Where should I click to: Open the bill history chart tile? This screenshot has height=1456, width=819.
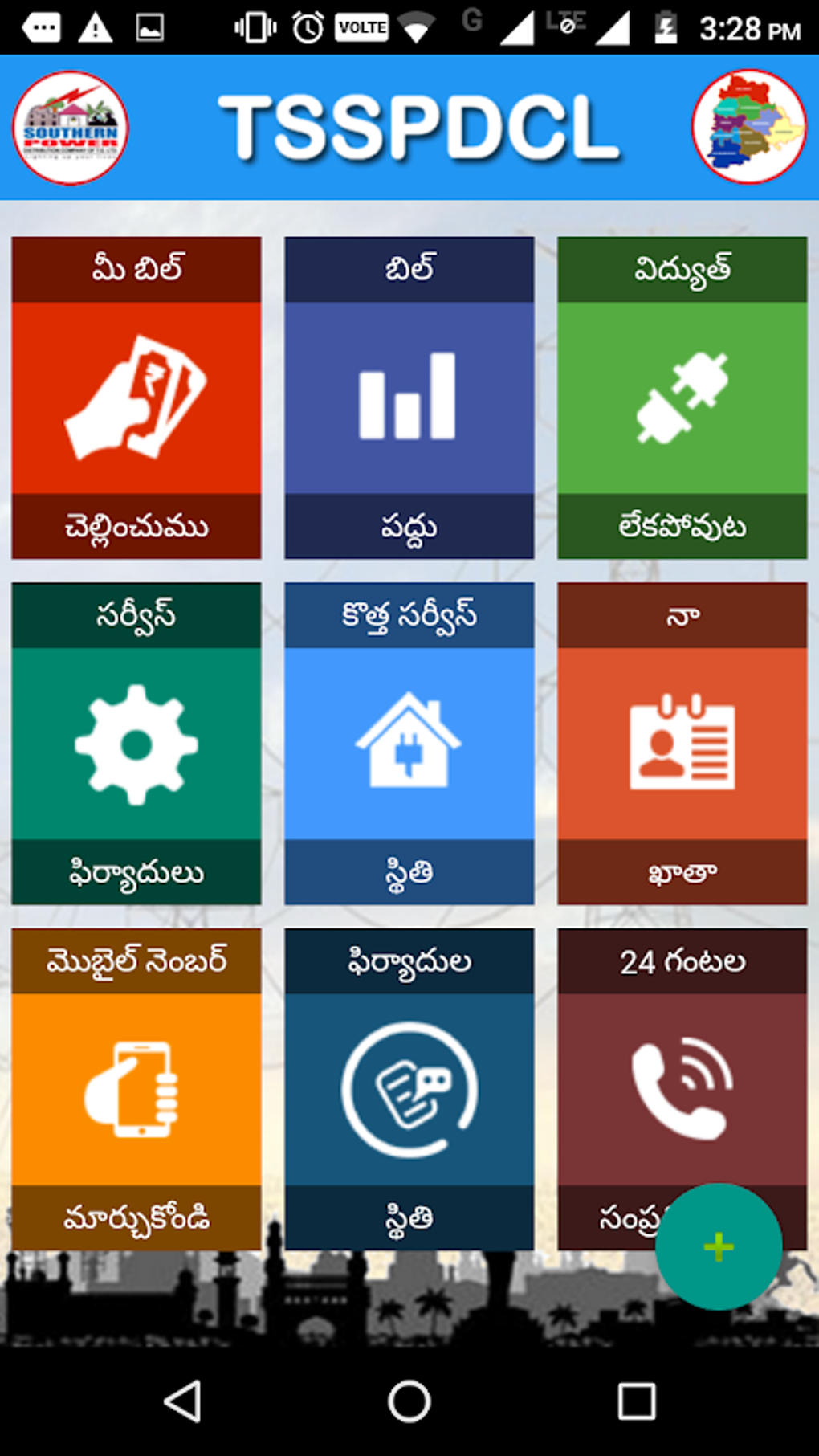pos(409,398)
